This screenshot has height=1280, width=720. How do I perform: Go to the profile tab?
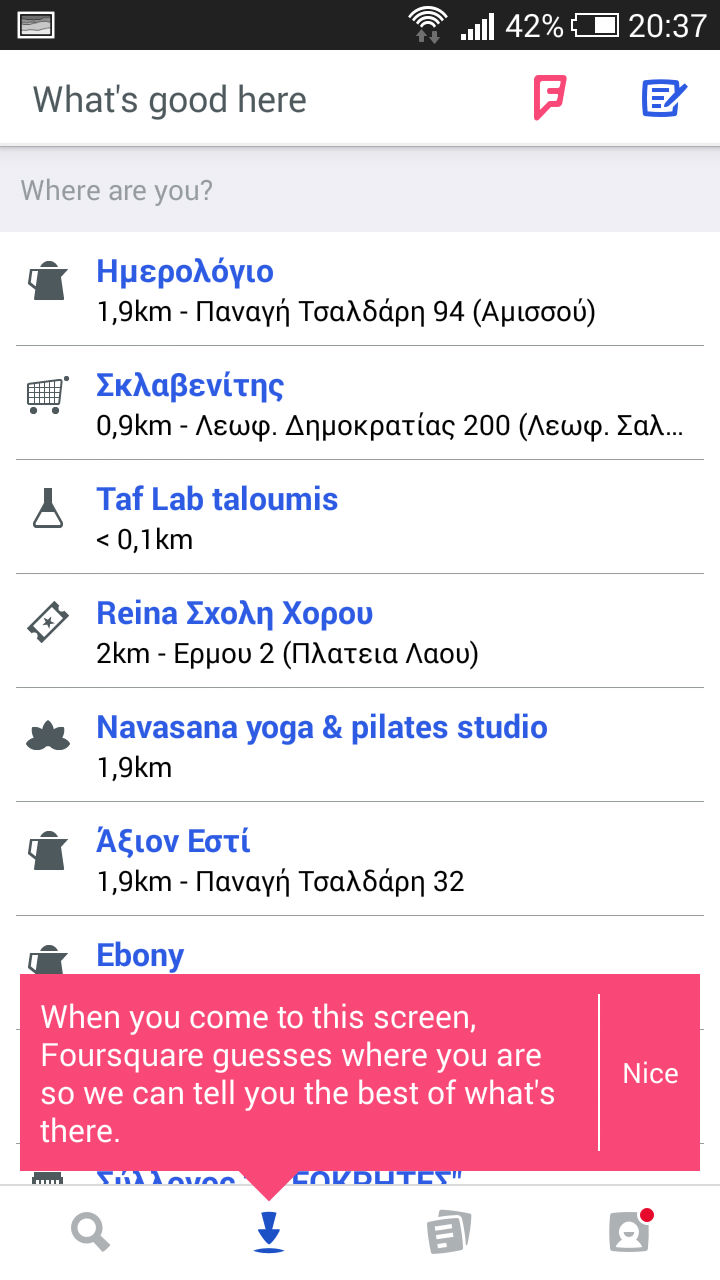coord(630,1232)
